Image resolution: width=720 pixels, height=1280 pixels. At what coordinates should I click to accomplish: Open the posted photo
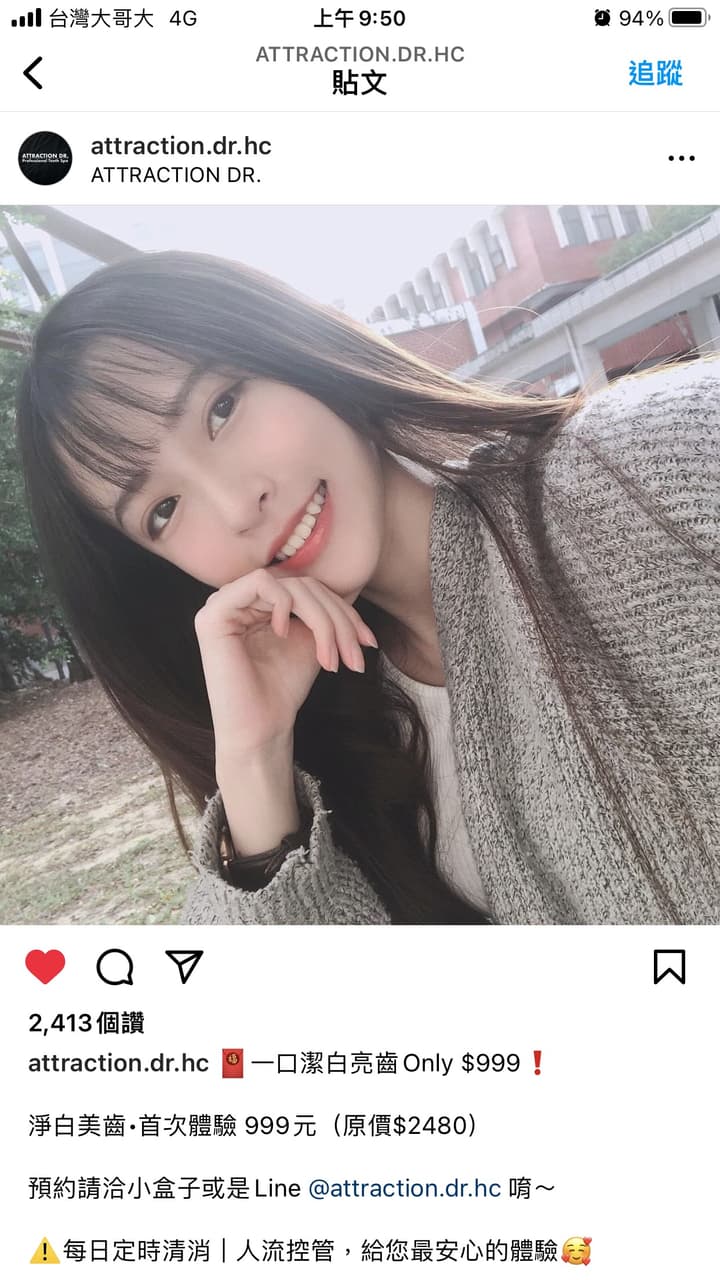point(360,565)
